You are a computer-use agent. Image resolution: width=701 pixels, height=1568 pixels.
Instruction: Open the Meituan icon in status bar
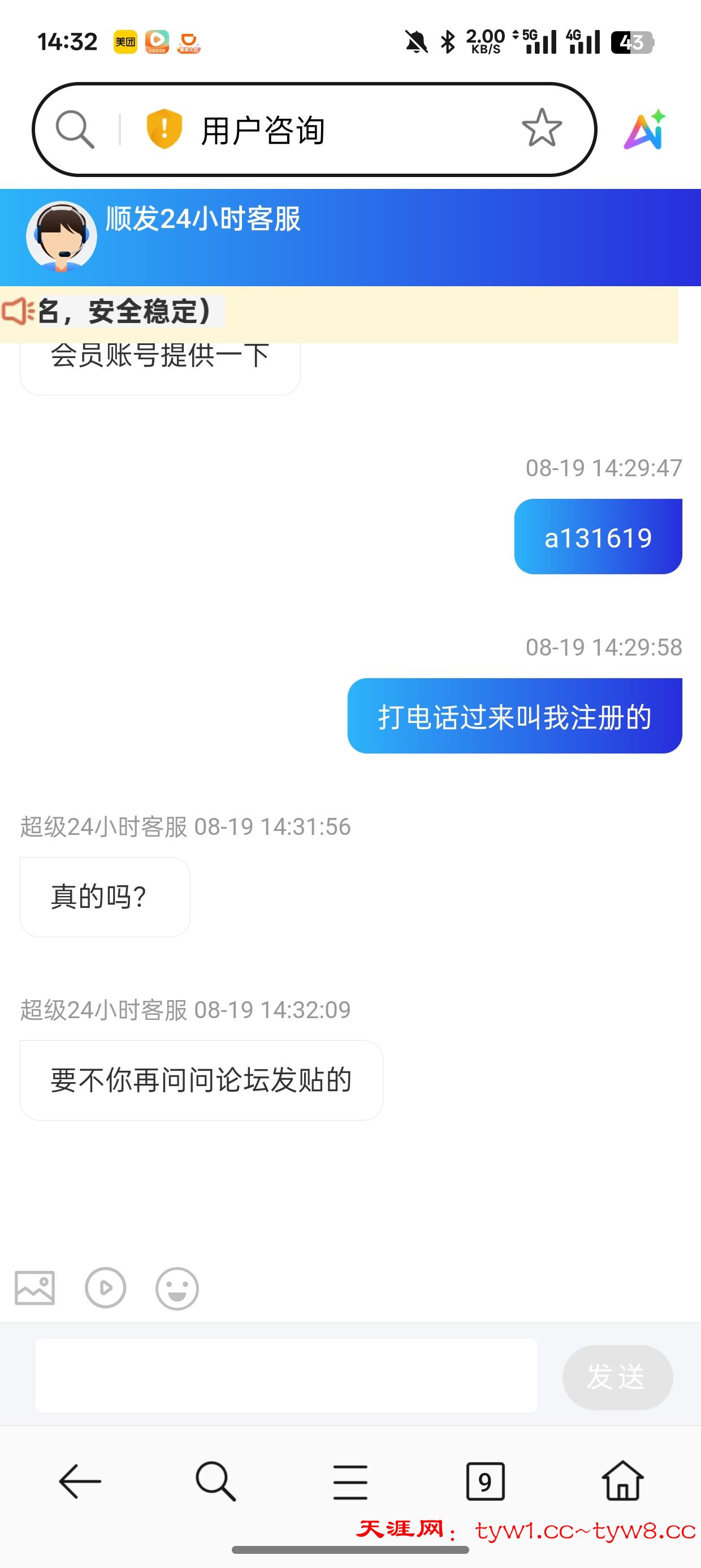click(126, 42)
